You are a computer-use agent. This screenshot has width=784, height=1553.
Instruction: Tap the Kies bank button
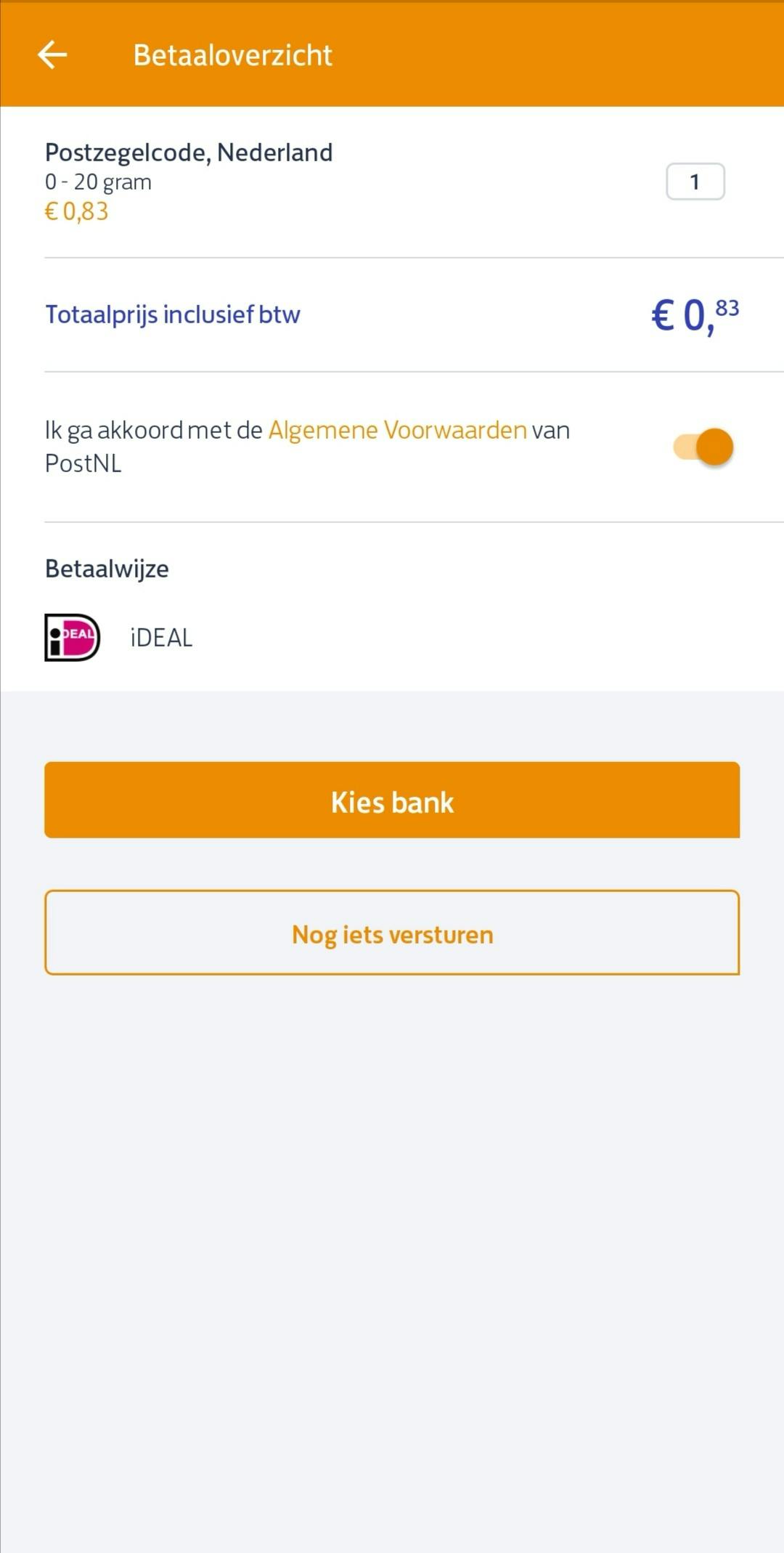pyautogui.click(x=392, y=800)
